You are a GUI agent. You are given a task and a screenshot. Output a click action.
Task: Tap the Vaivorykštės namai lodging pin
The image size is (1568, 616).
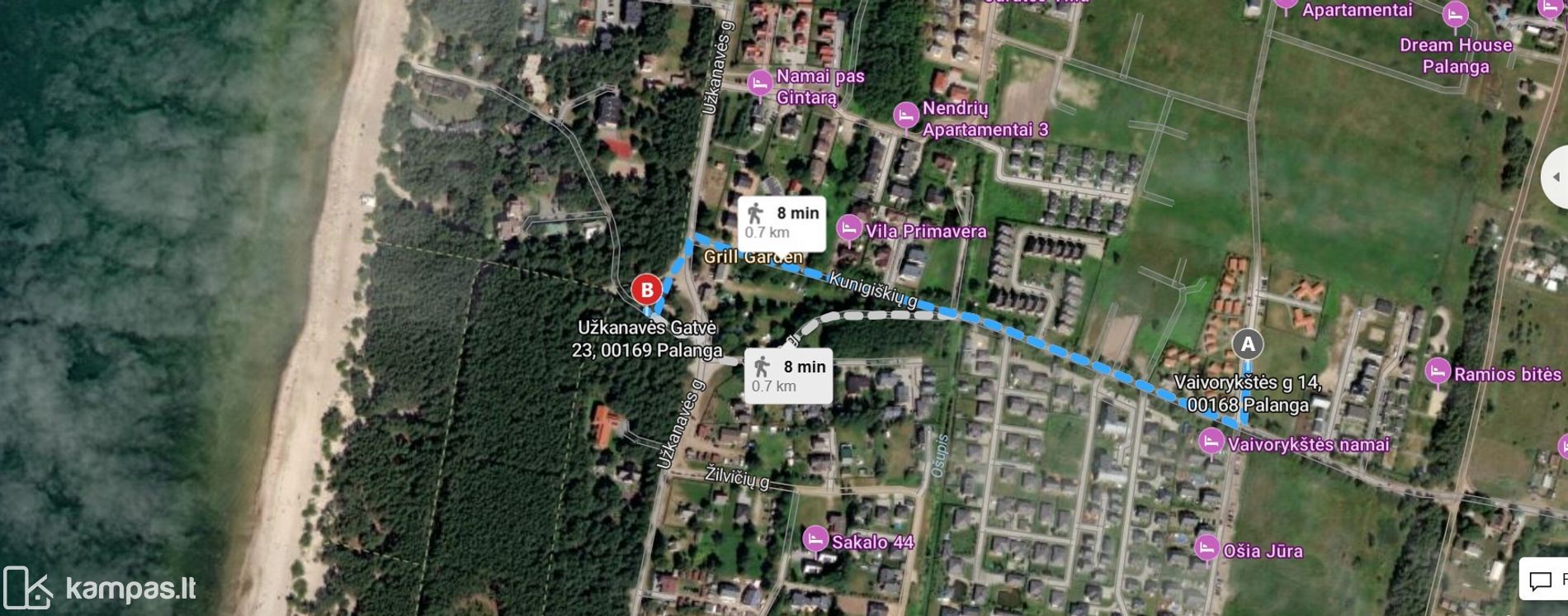point(1211,441)
